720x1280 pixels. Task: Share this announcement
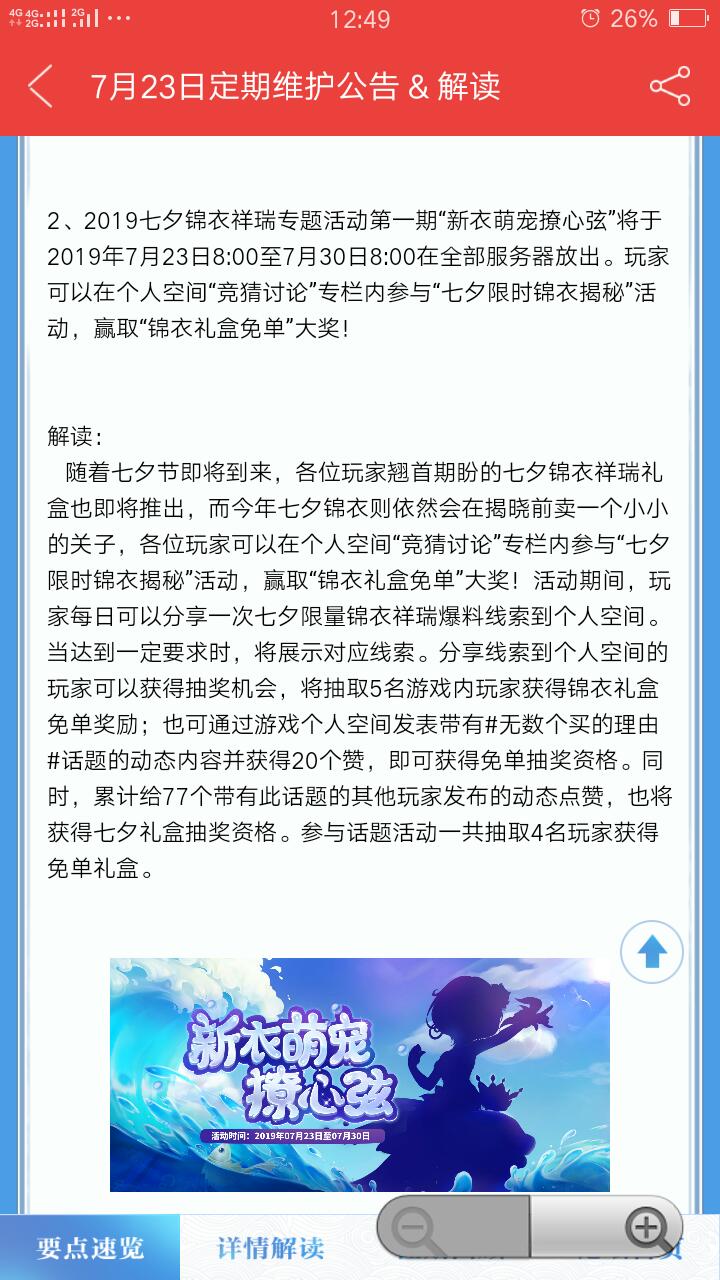pyautogui.click(x=669, y=87)
